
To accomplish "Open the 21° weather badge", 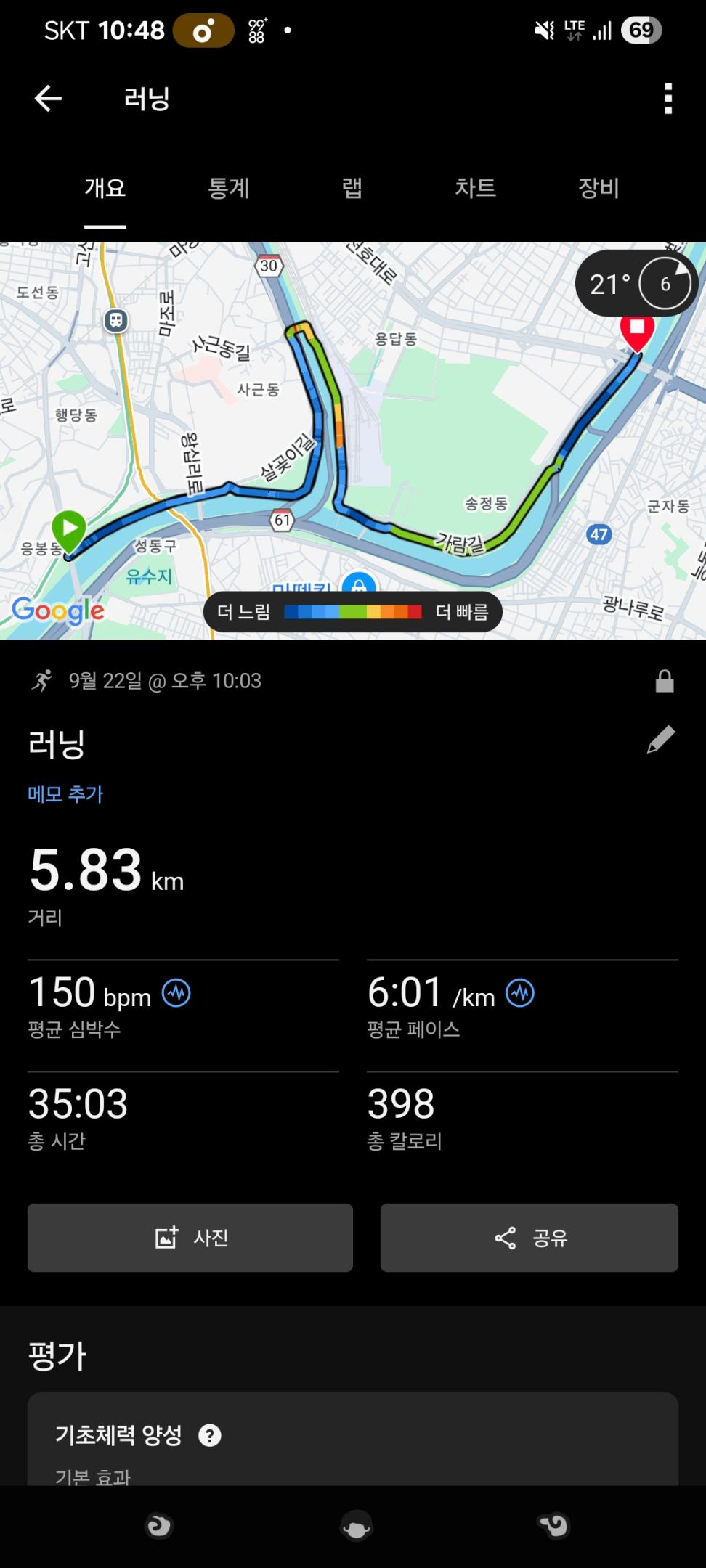I will click(636, 284).
